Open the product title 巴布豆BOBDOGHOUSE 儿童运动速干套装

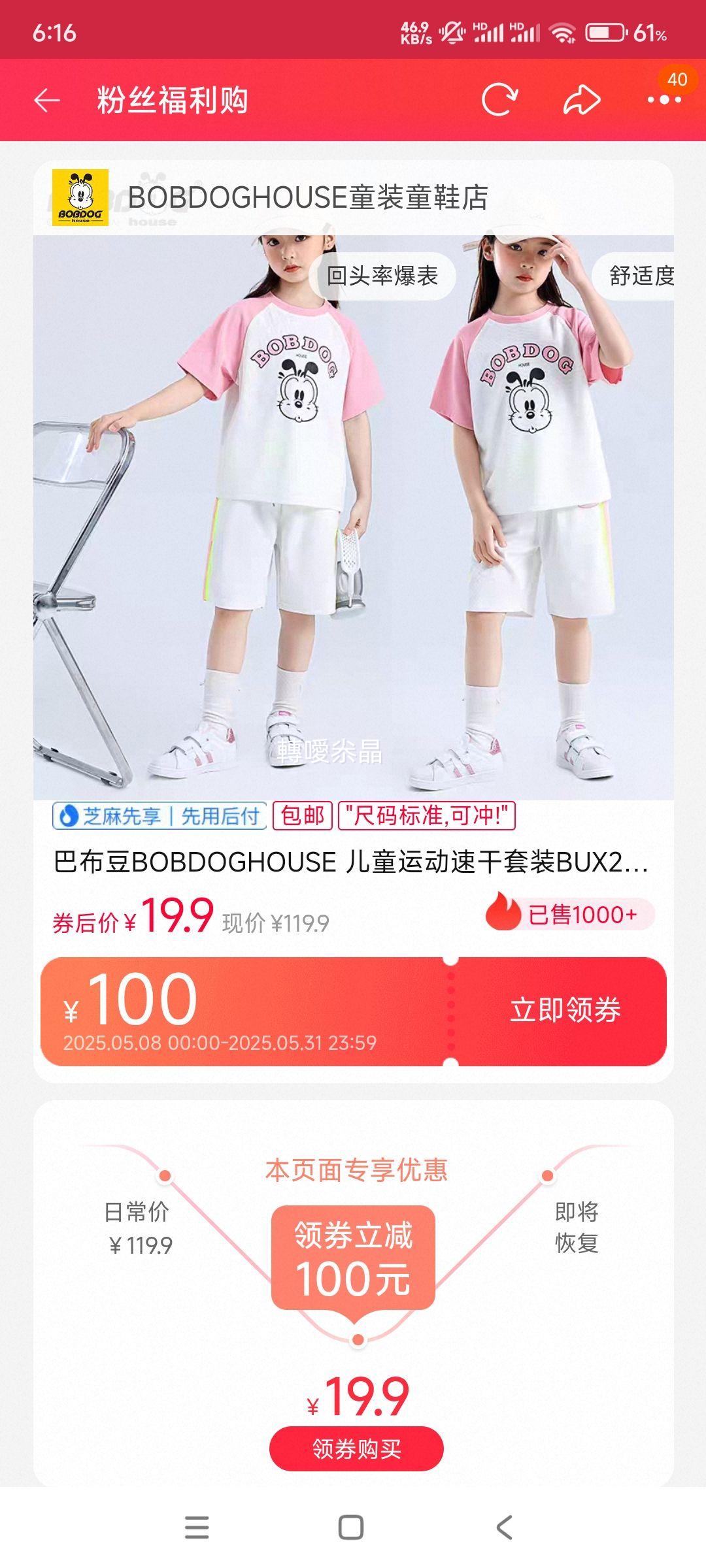(350, 862)
